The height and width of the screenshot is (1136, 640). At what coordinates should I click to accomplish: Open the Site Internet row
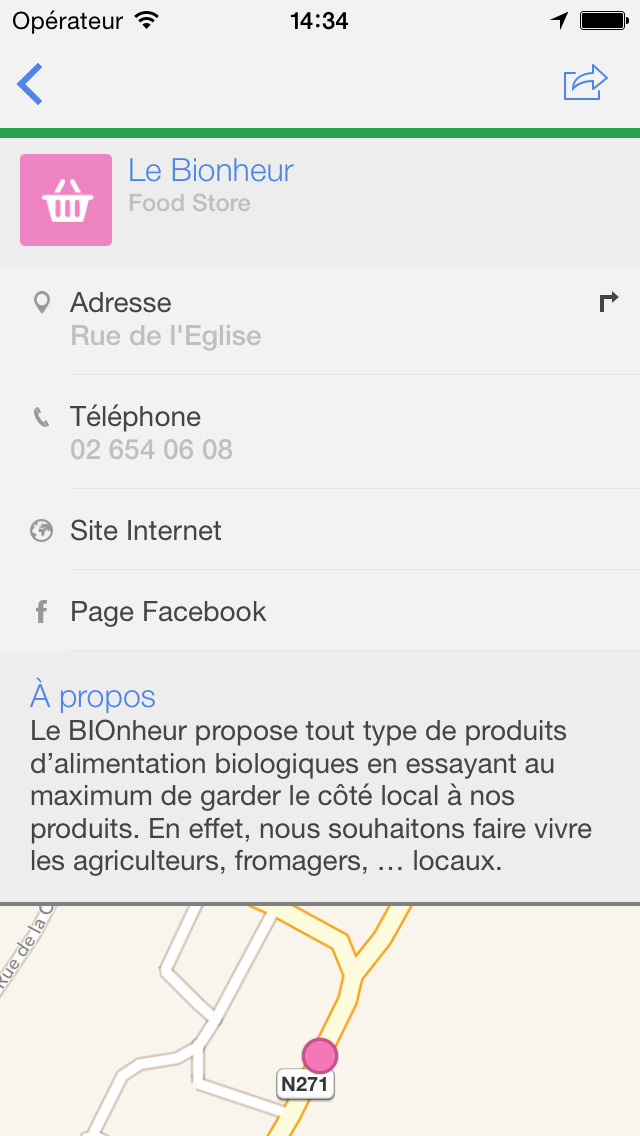(x=320, y=530)
